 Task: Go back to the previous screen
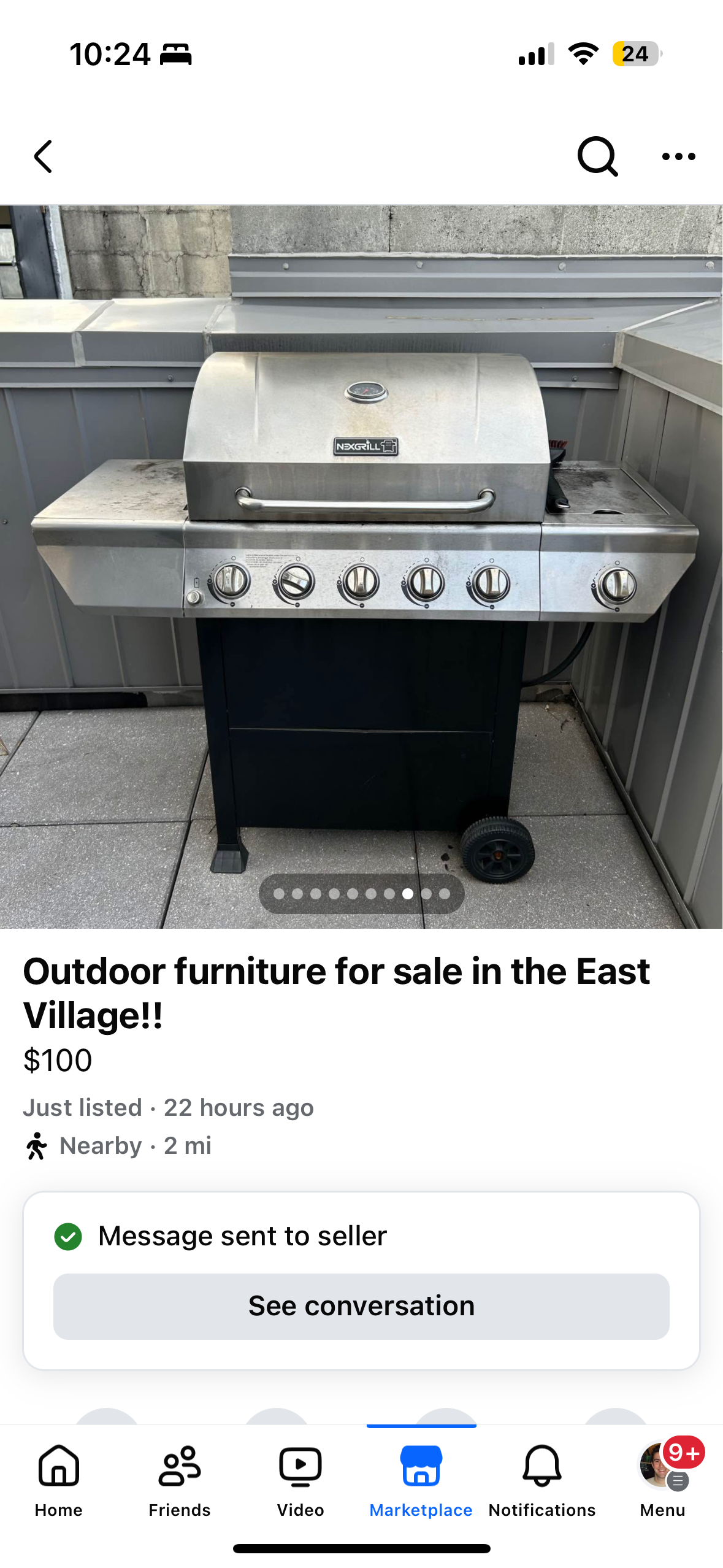click(x=43, y=156)
